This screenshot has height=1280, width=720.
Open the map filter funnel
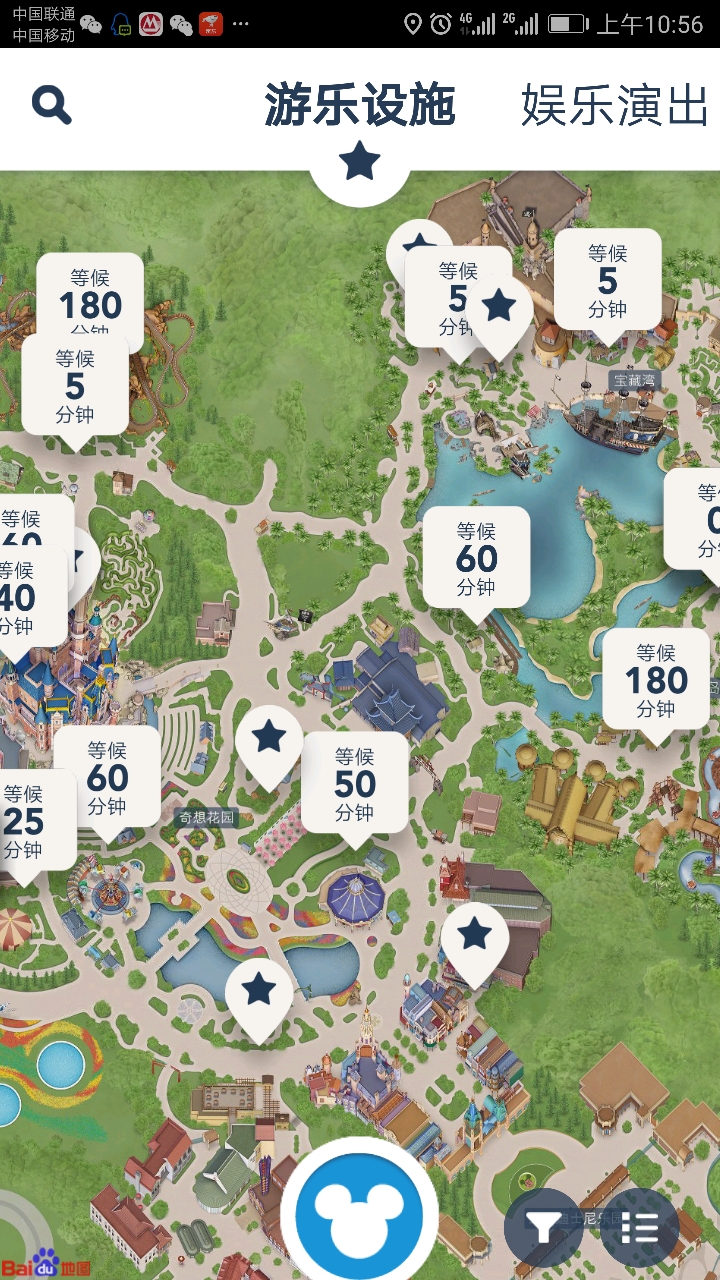[x=543, y=1227]
